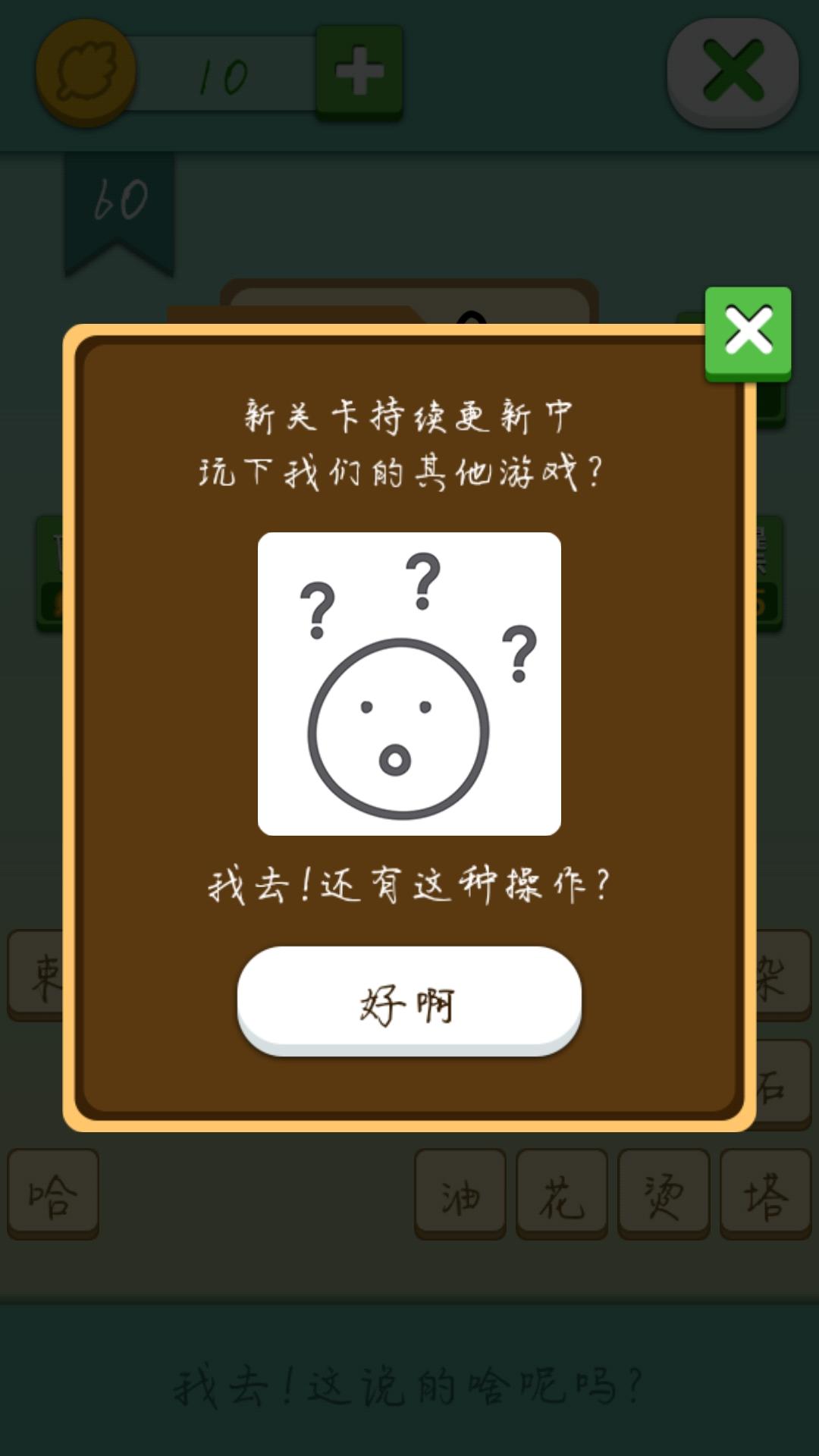Tap the surprised face promo image

pos(409,682)
